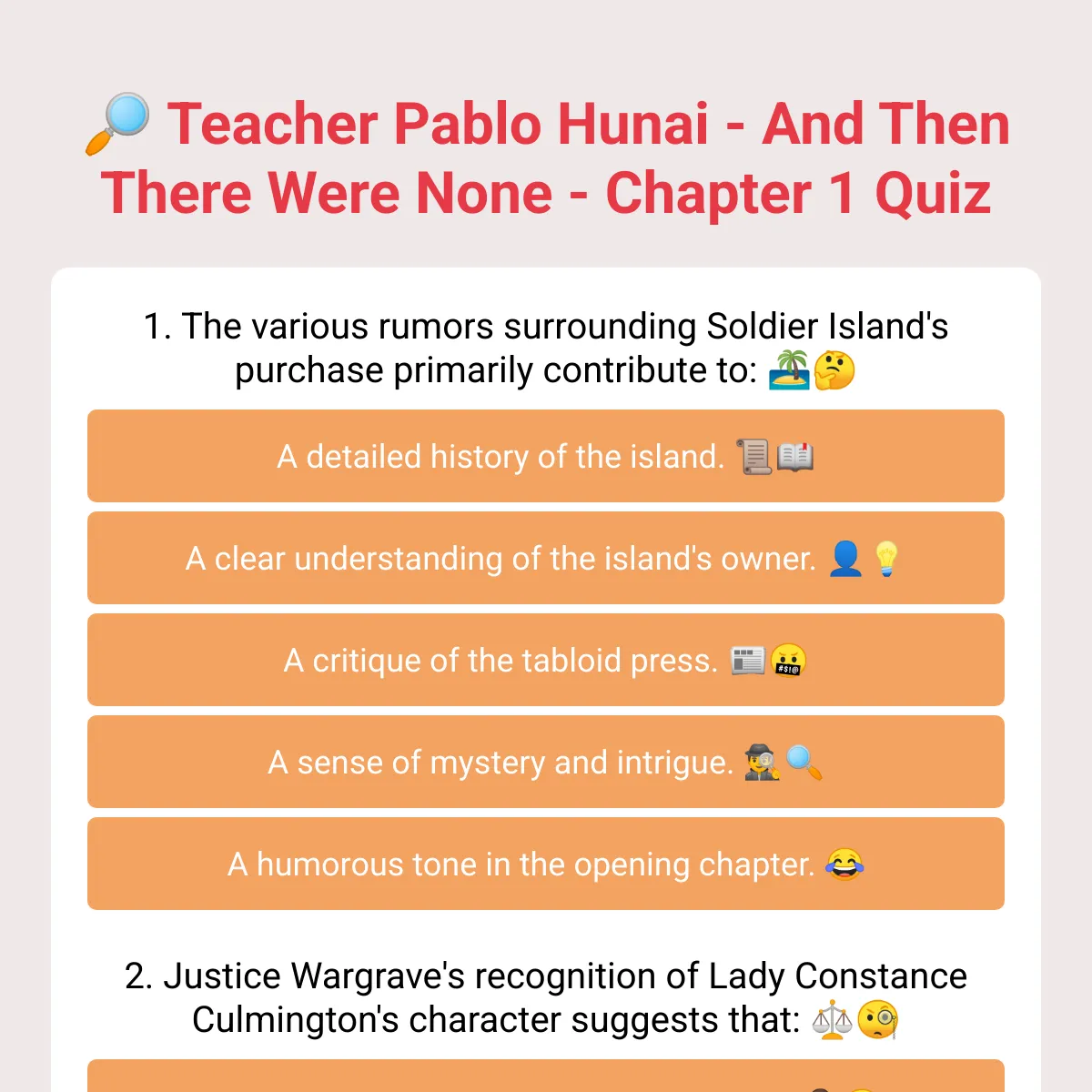Choose 'A clear understanding of the island's owner'
Screen dimensions: 1092x1092
tap(546, 558)
